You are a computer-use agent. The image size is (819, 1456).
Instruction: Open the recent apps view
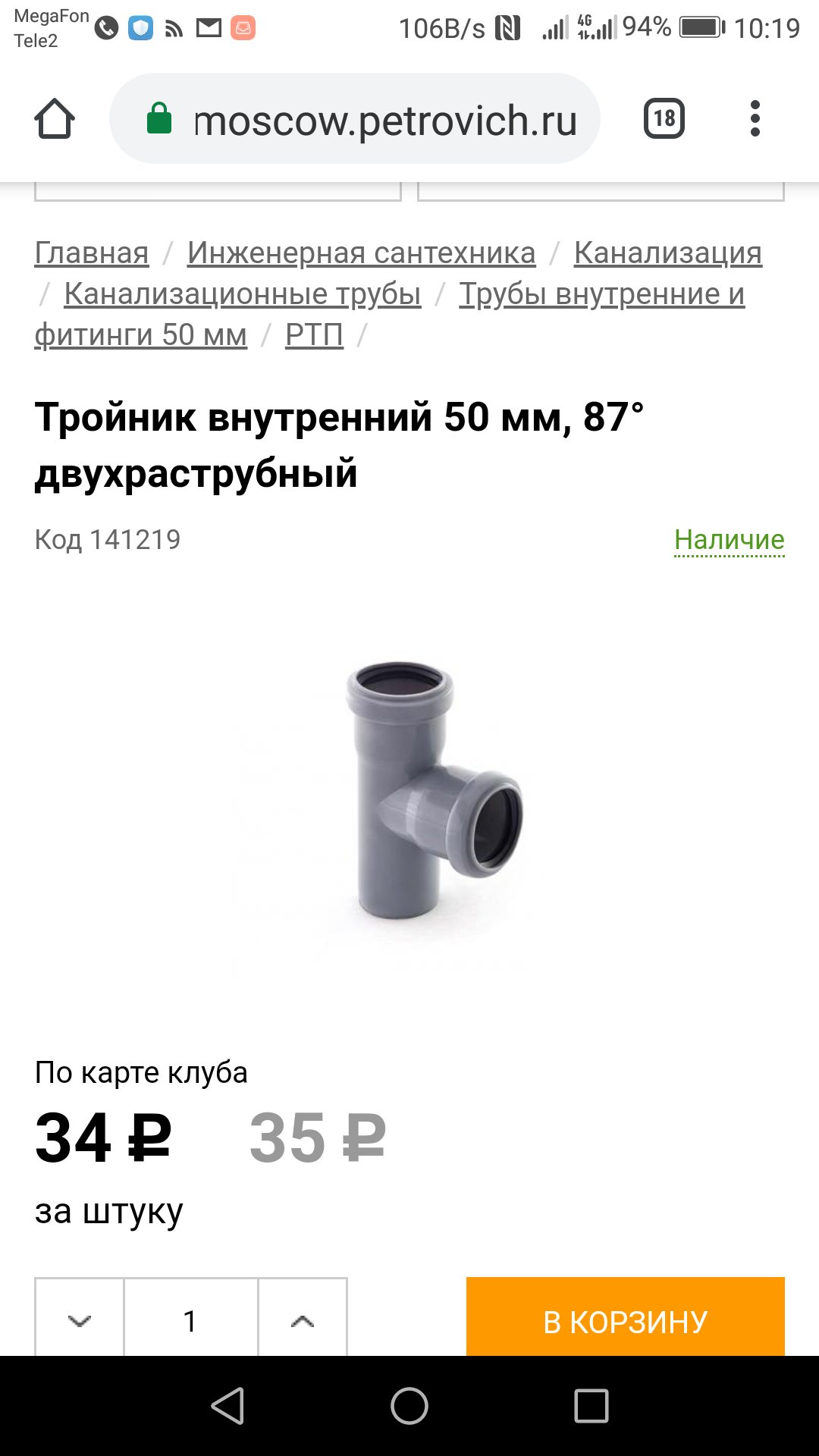tap(591, 1406)
